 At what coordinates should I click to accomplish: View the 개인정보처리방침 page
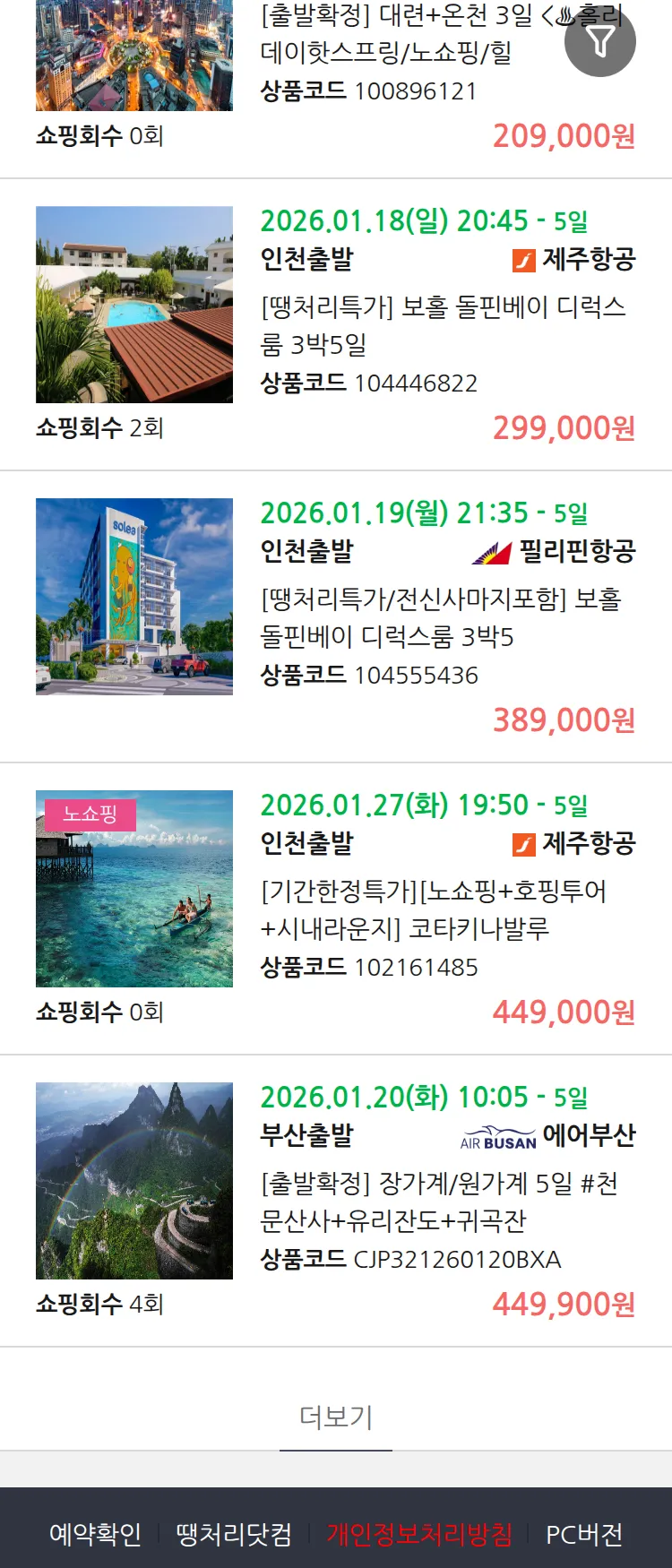[419, 1534]
